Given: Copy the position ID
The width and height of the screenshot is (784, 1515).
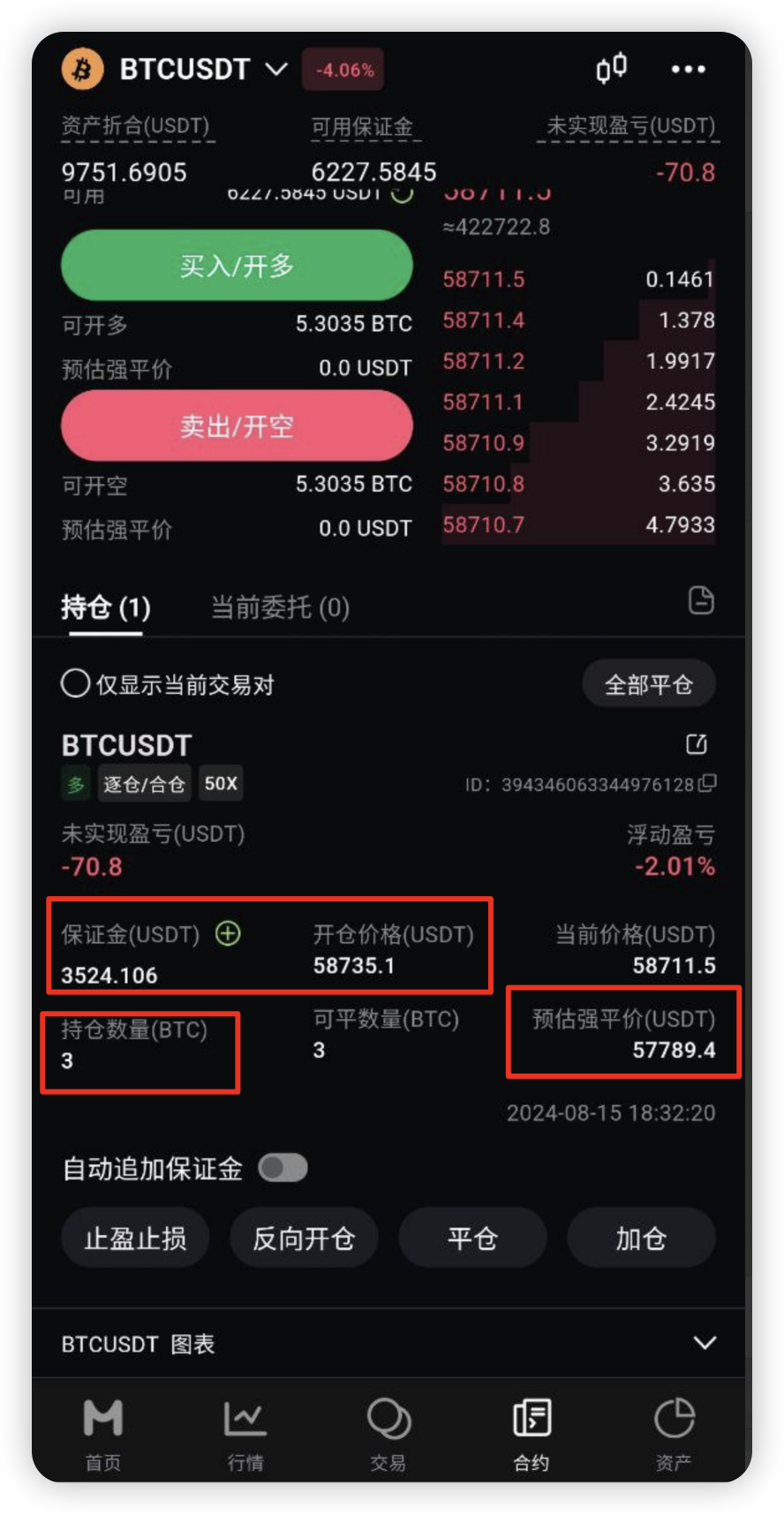Looking at the screenshot, I should pyautogui.click(x=707, y=783).
